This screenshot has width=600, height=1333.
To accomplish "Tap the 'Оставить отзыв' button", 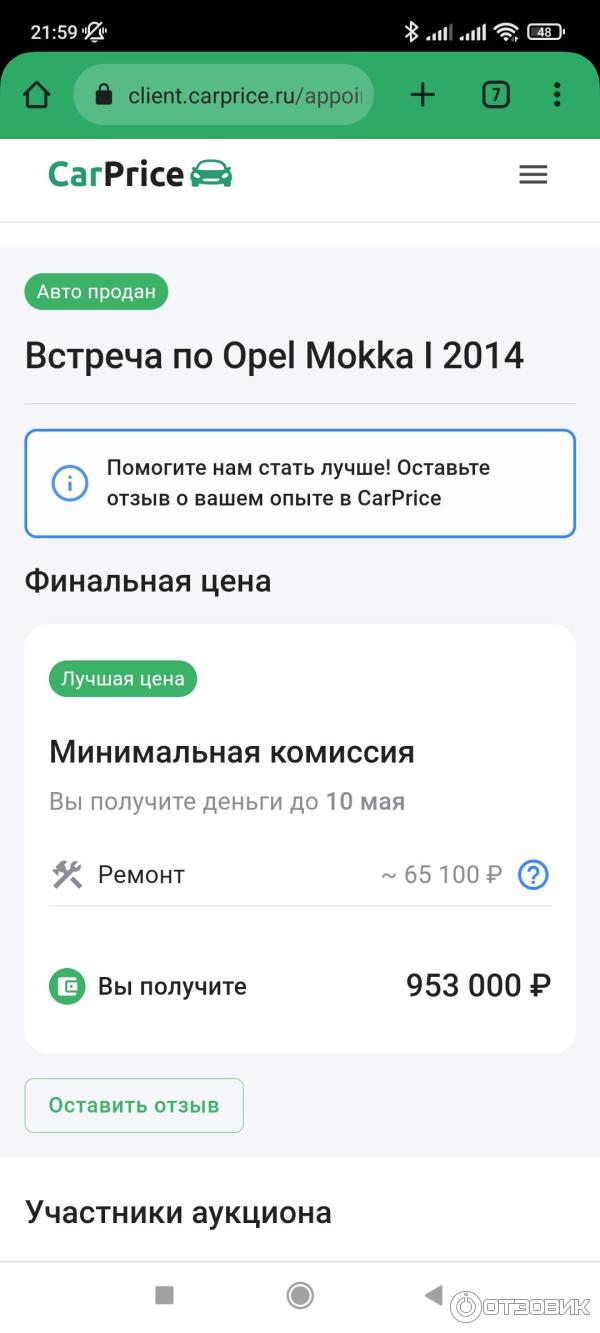I will 134,1105.
